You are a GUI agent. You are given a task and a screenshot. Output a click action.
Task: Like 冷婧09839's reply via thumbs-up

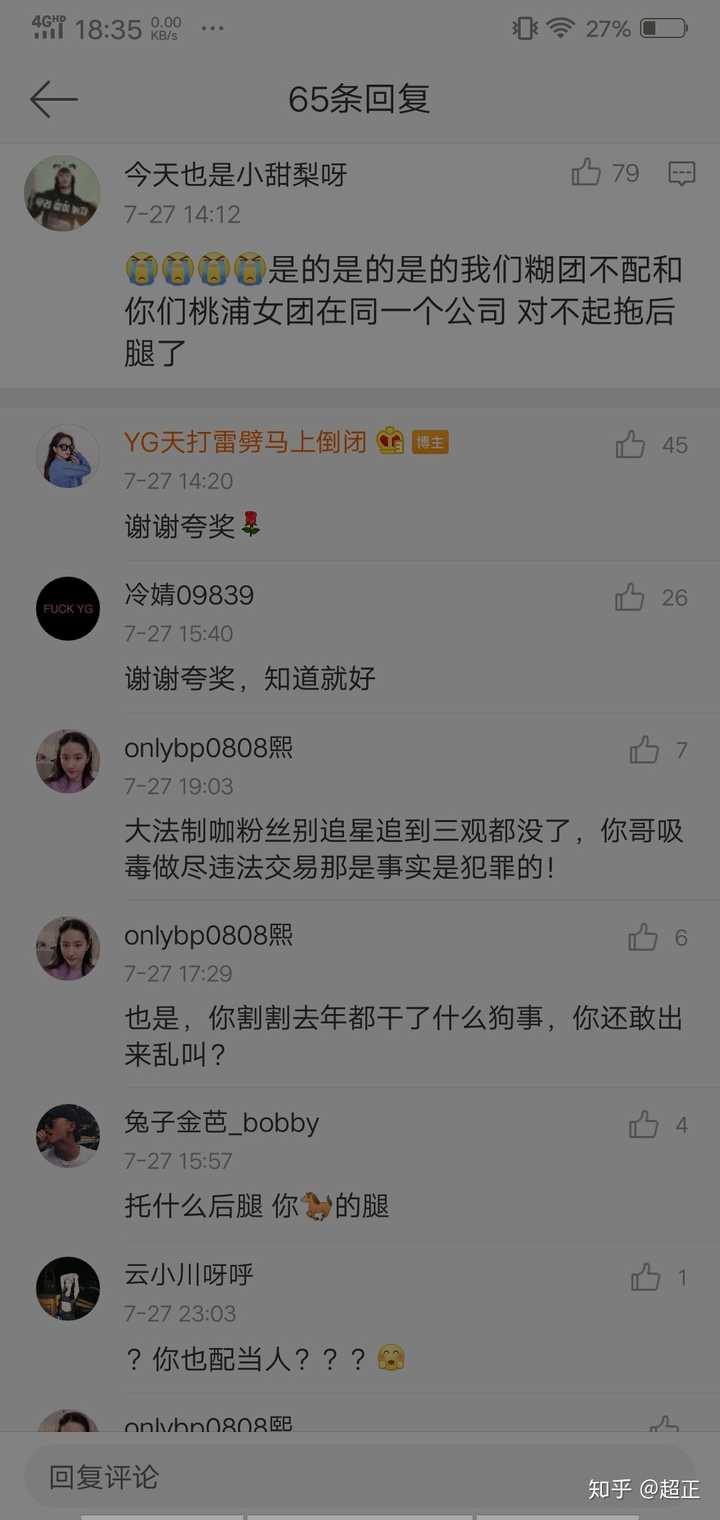point(631,596)
